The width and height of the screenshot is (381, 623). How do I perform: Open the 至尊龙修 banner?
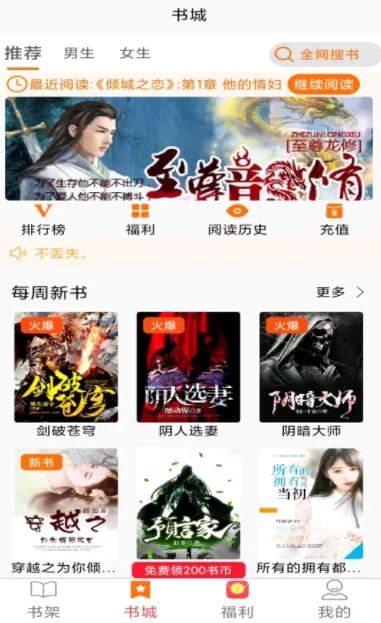click(x=189, y=149)
